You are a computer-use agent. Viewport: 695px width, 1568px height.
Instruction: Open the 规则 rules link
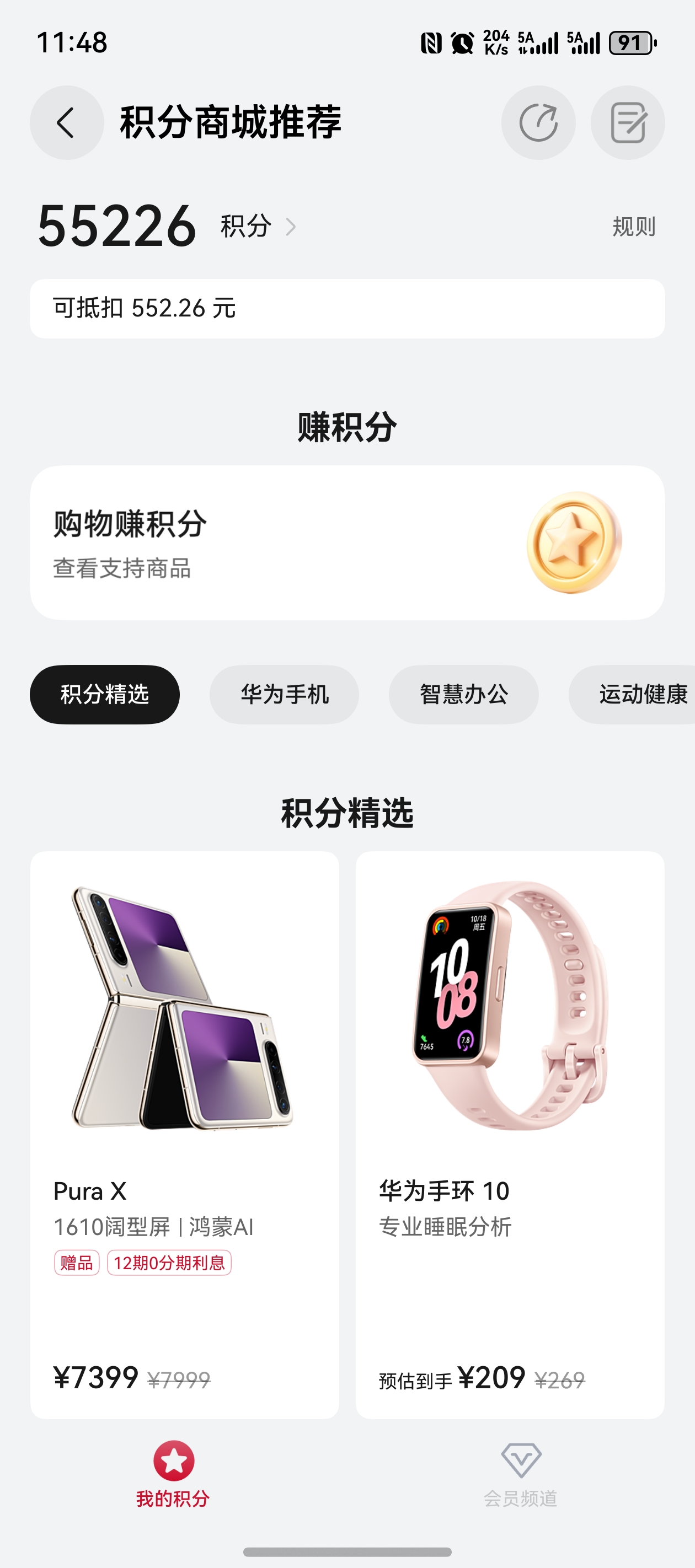click(633, 227)
